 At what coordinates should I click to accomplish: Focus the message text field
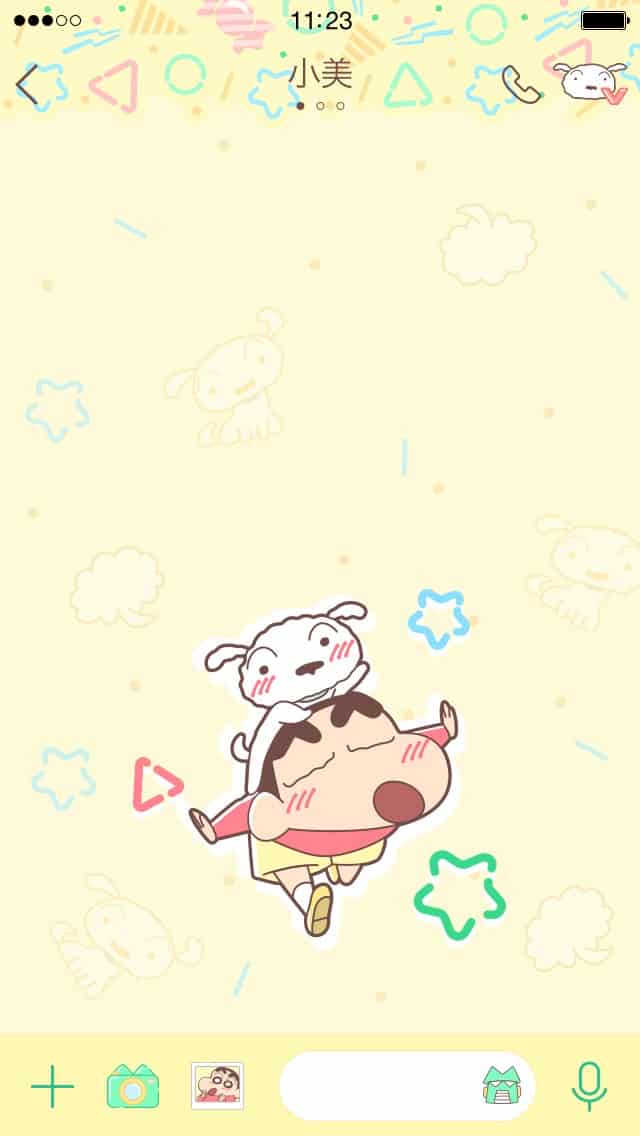pos(380,1086)
